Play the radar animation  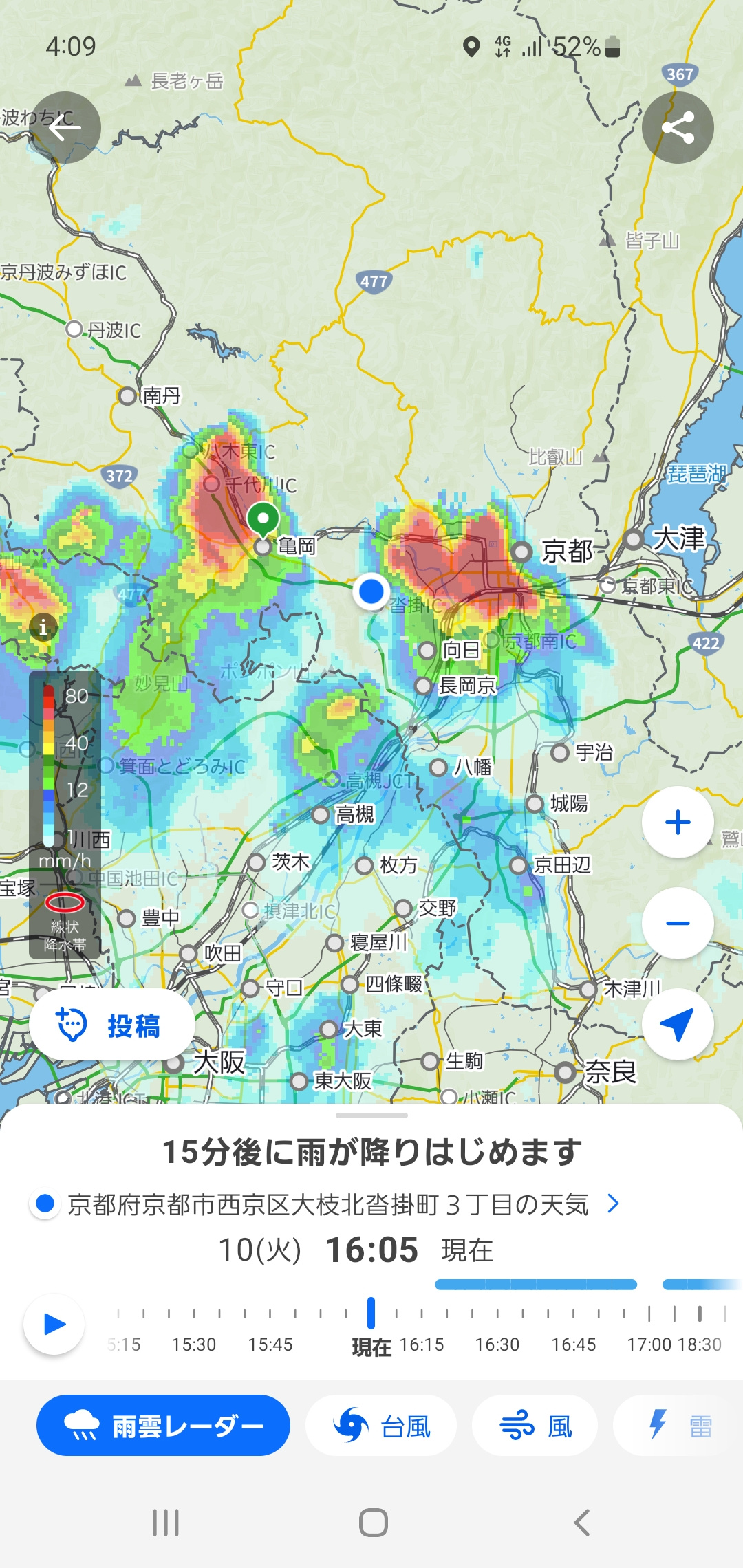tap(54, 1324)
